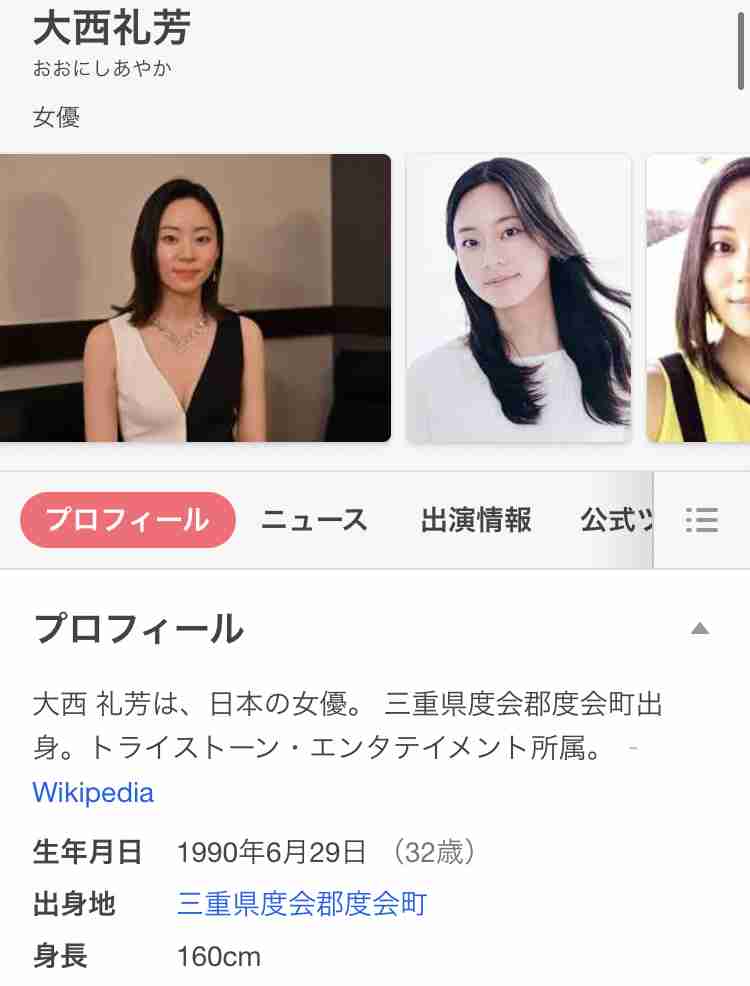Open the partially visible rightmost photo
Viewport: 750px width, 986px height.
point(700,297)
